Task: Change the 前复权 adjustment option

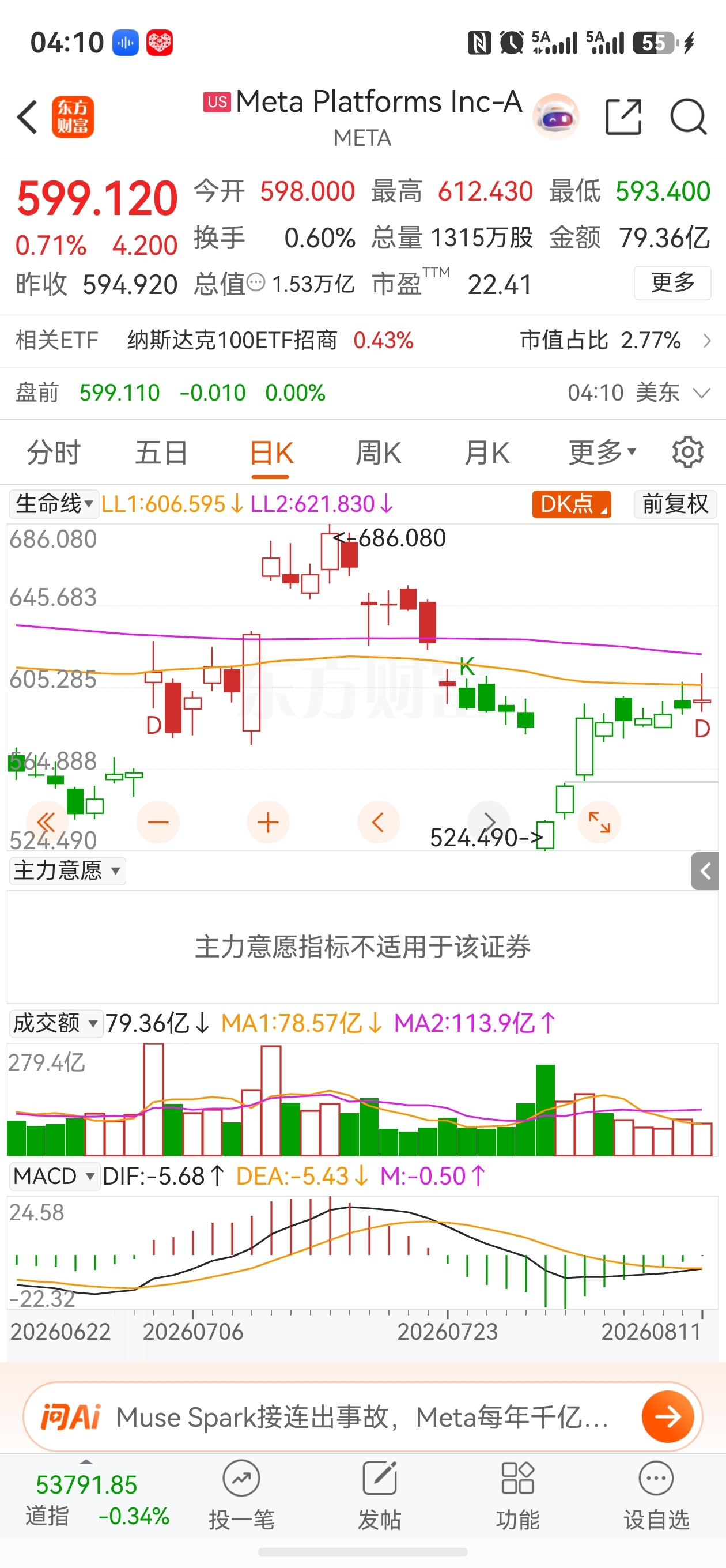Action: click(x=675, y=504)
